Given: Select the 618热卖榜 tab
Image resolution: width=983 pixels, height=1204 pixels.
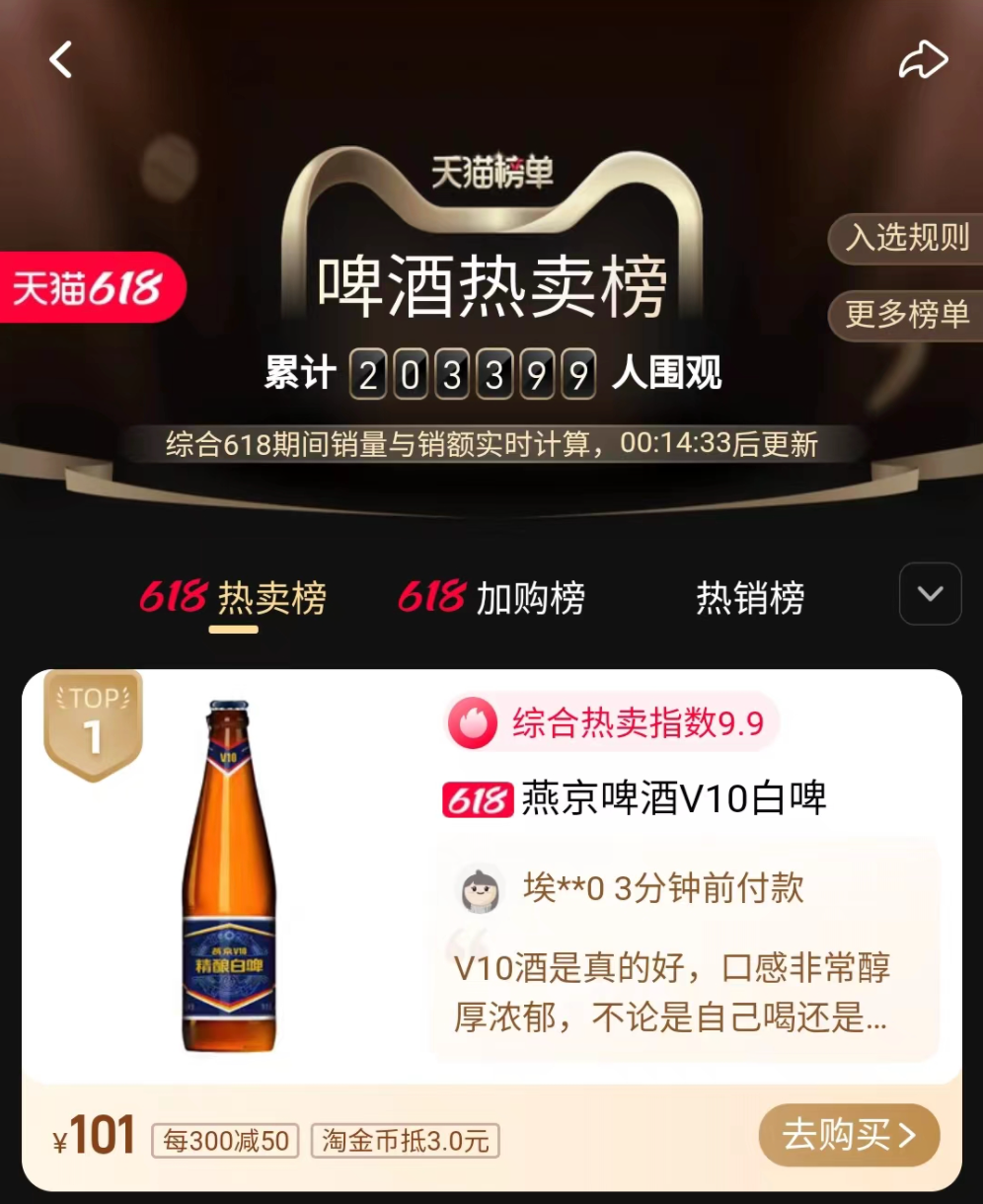Looking at the screenshot, I should click(234, 597).
